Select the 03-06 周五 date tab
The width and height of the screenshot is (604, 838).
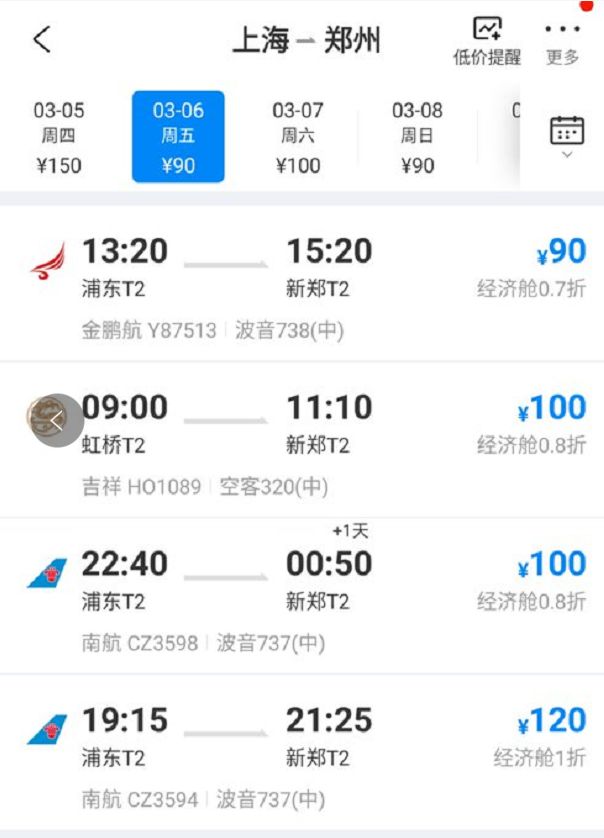pos(178,137)
